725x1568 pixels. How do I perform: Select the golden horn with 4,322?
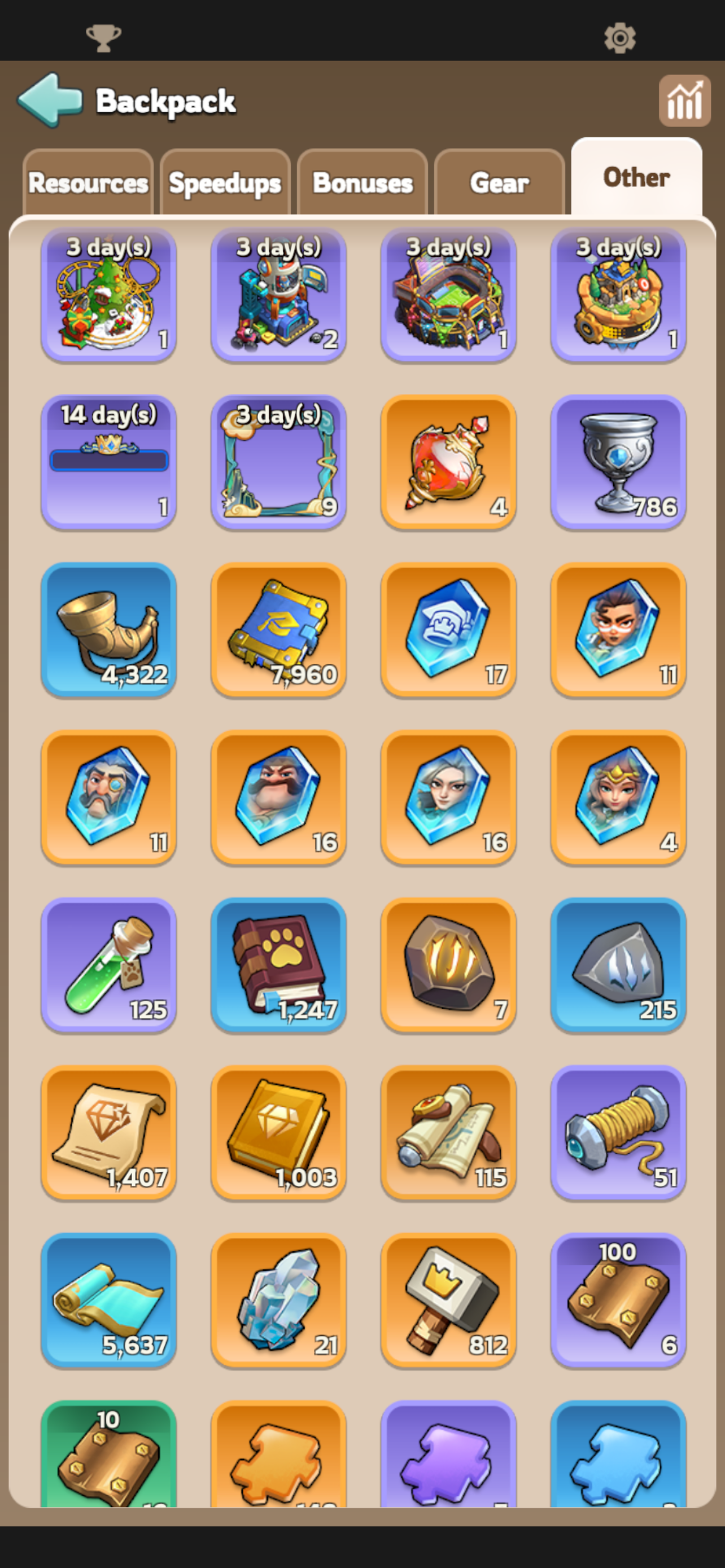pyautogui.click(x=109, y=630)
